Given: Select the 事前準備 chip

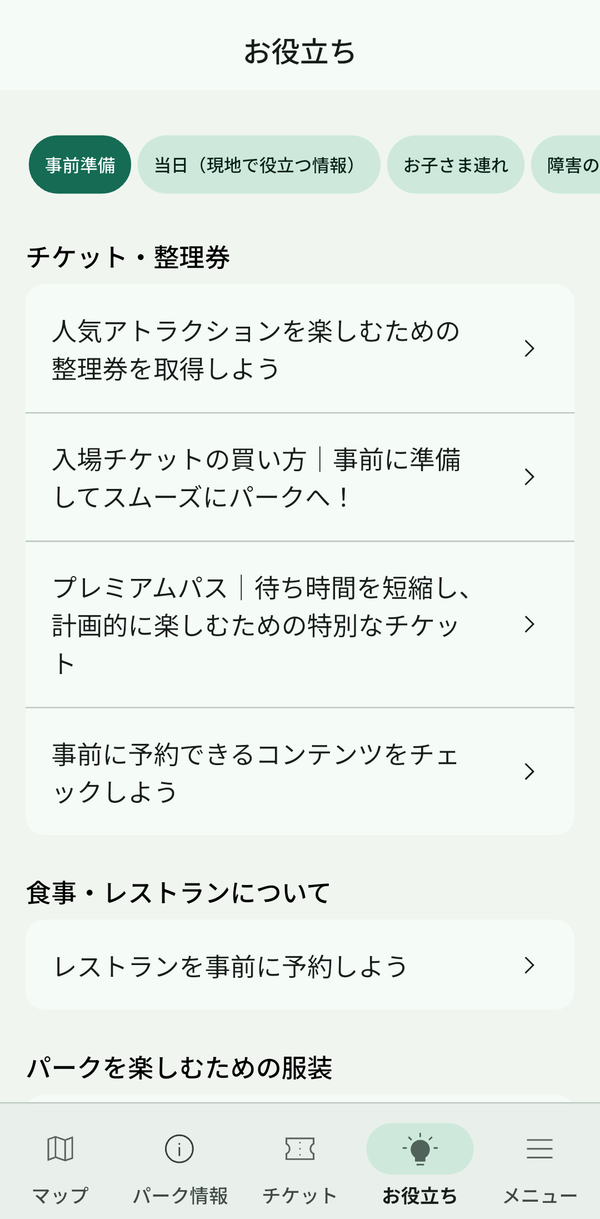Looking at the screenshot, I should click(x=80, y=165).
